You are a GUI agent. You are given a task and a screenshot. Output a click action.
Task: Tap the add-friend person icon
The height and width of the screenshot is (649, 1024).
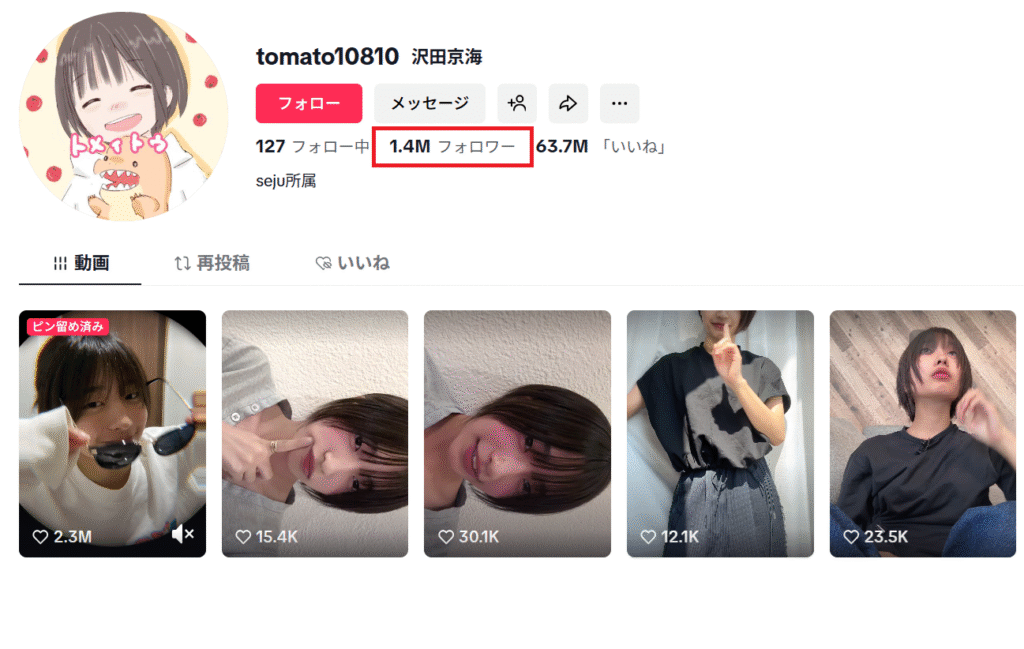tap(517, 103)
